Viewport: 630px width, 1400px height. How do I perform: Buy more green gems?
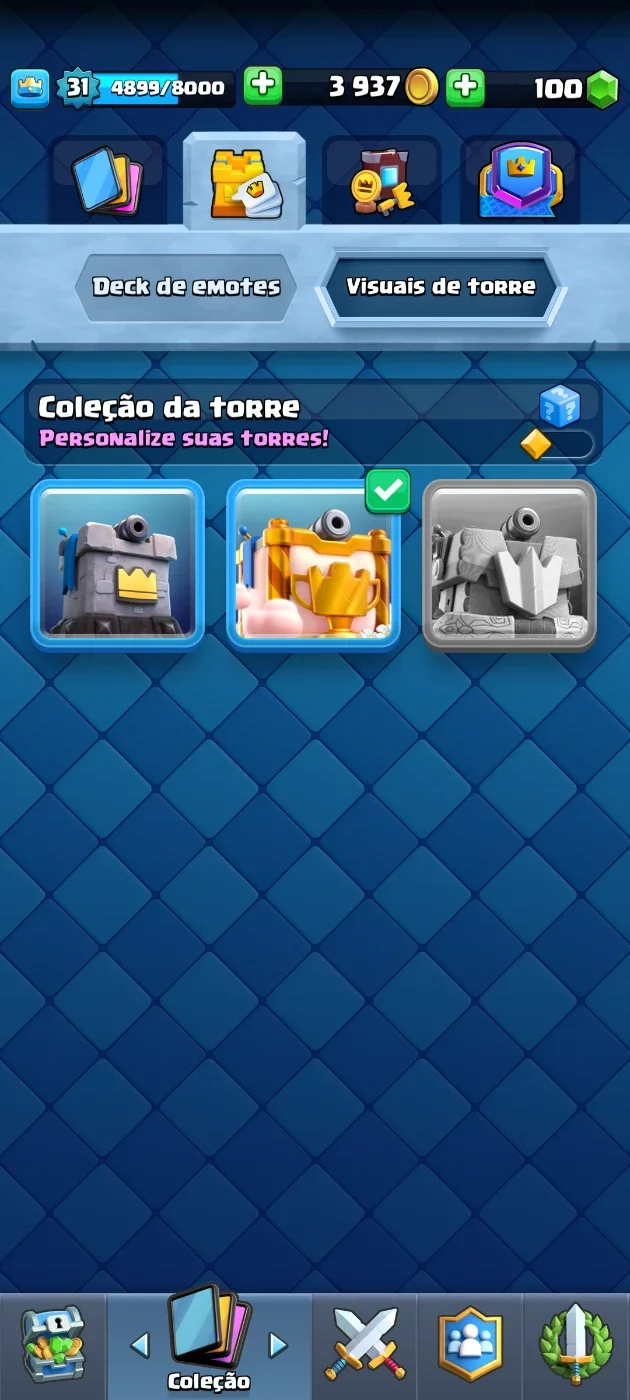point(465,87)
